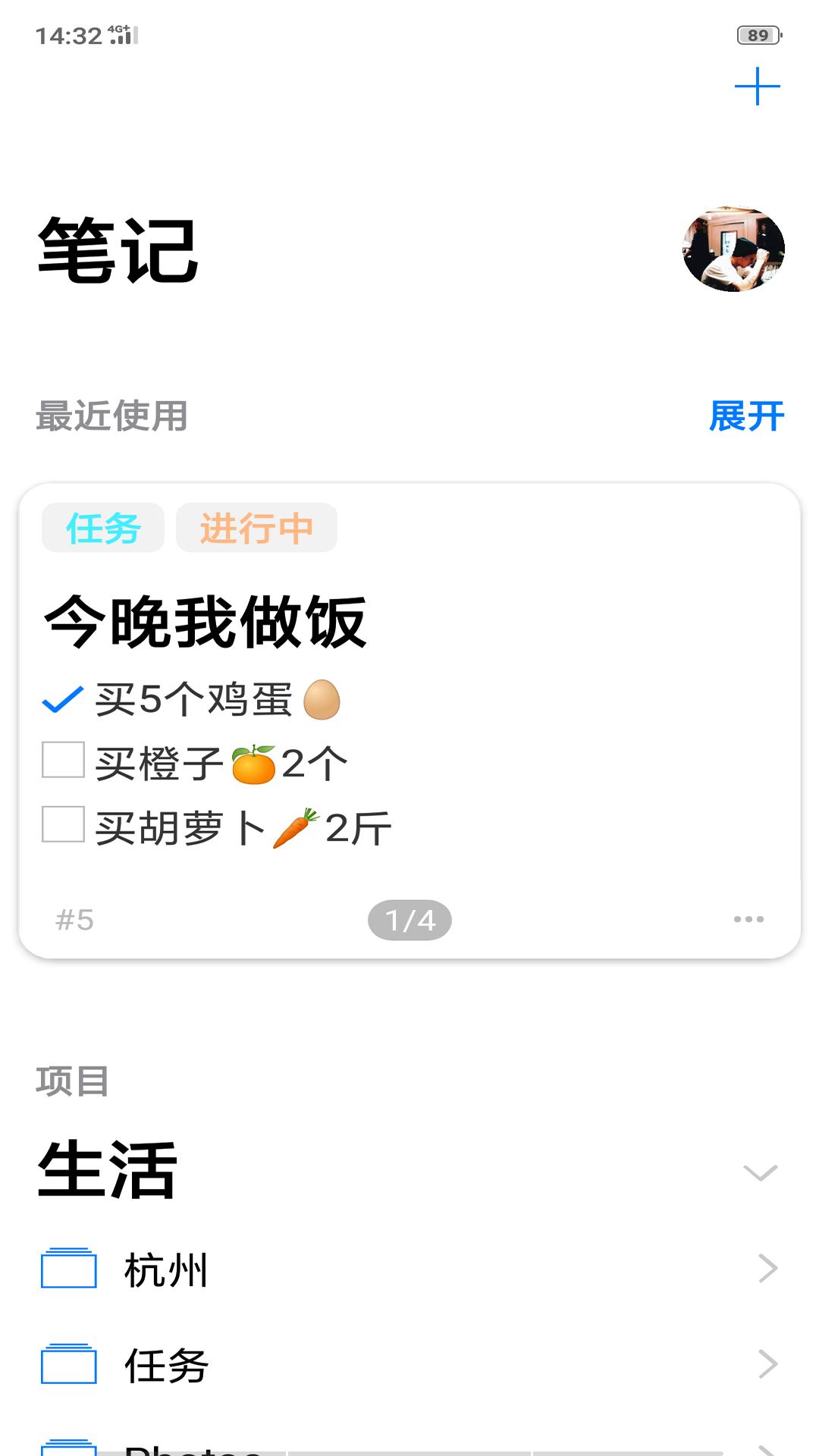Open the profile avatar

click(733, 249)
